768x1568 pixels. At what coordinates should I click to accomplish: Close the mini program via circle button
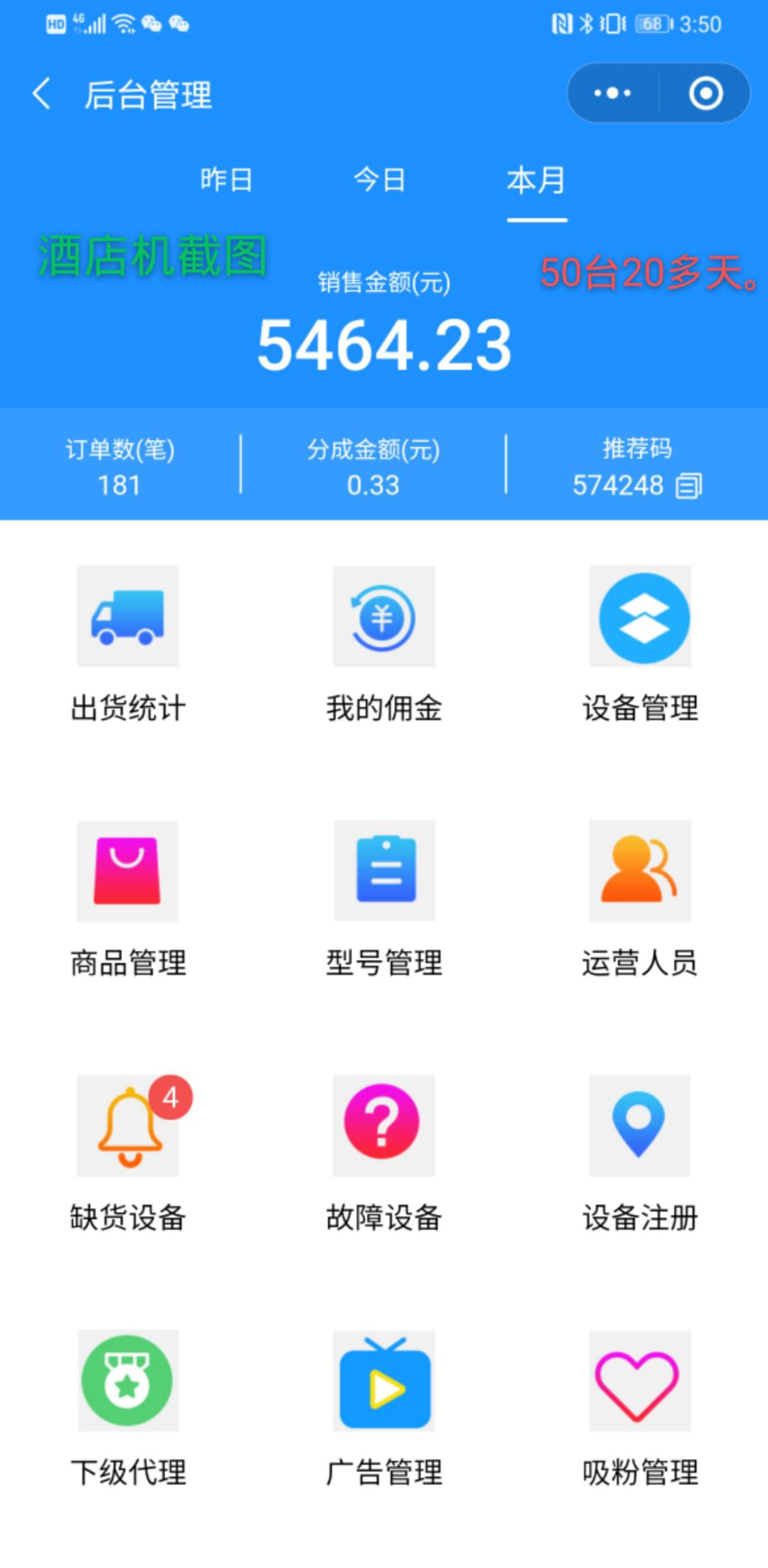705,93
